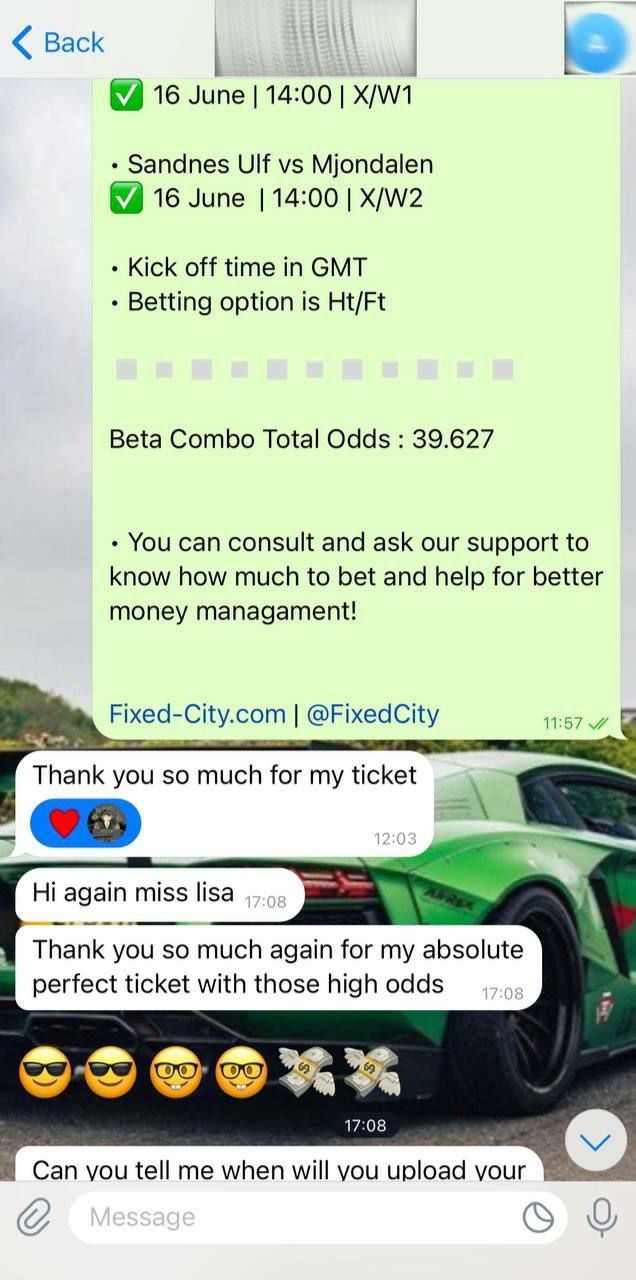Open the @FixedCity mention

click(372, 714)
